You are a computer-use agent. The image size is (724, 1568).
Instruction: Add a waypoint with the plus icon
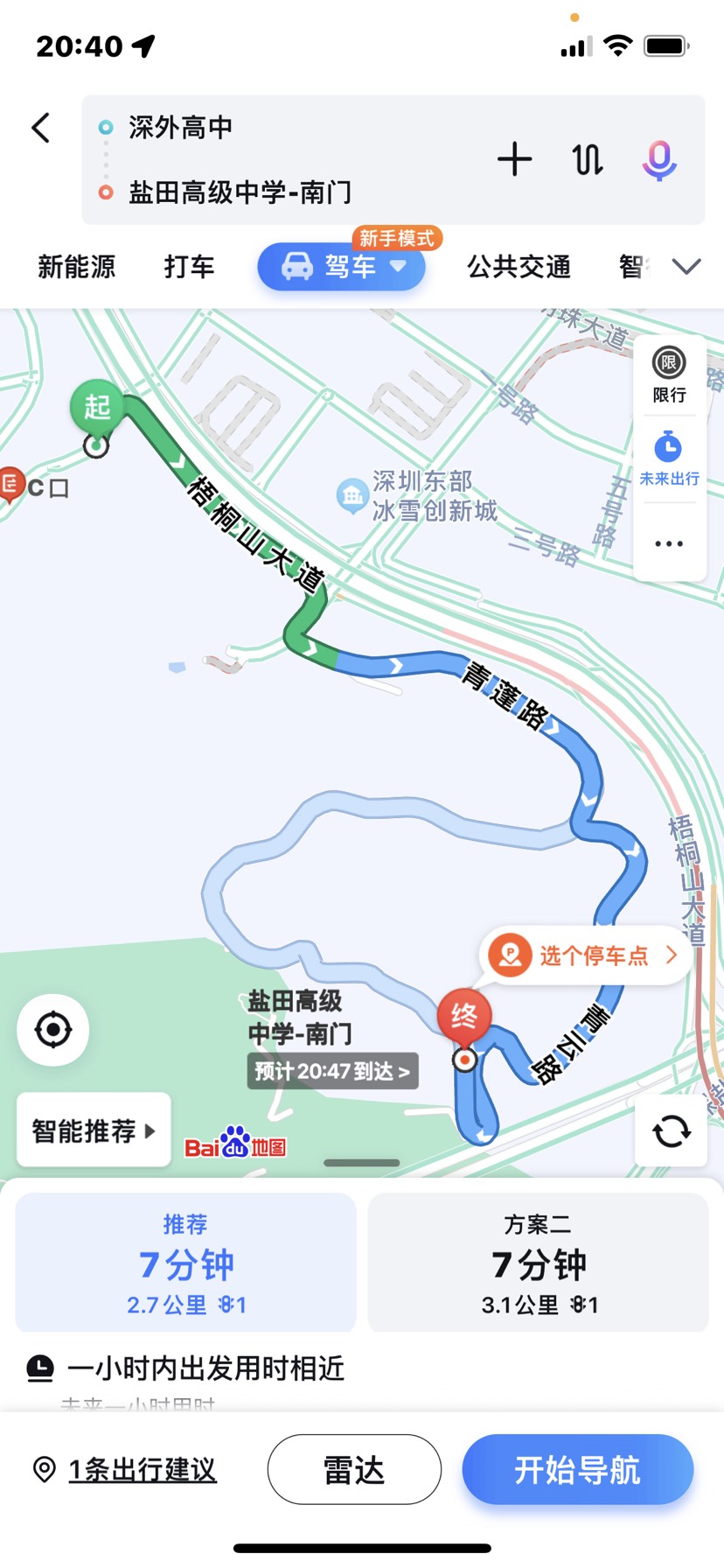(514, 159)
